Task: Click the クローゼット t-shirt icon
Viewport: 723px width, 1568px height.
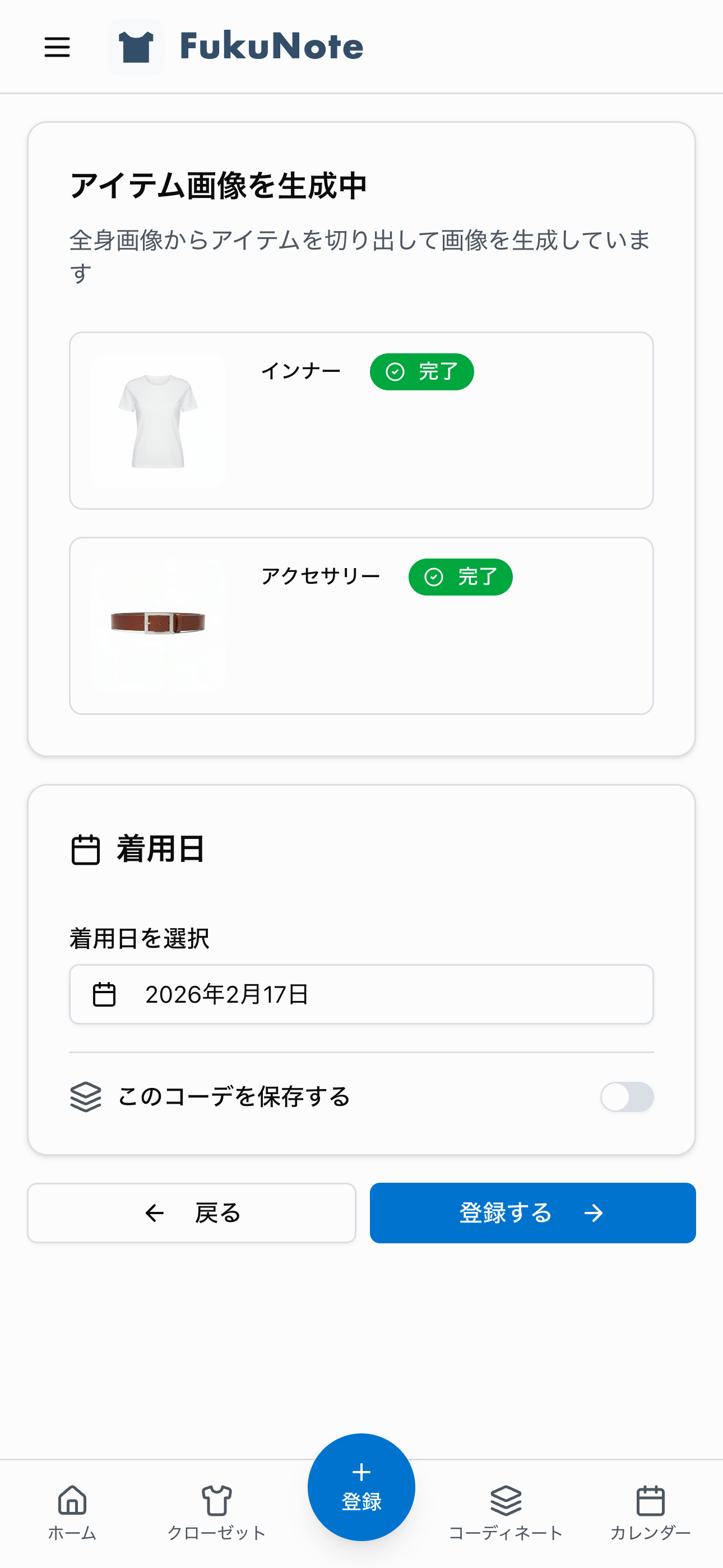Action: coord(217,1501)
